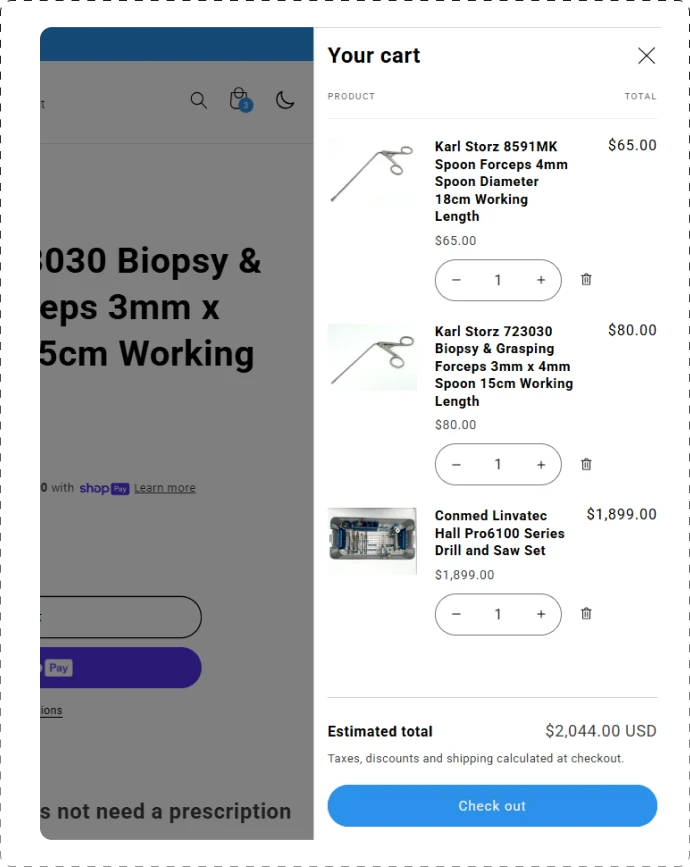Increase quantity of Karl Storz 8591MK Spoon Forceps
Screen dimensions: 690x867
pyautogui.click(x=541, y=280)
